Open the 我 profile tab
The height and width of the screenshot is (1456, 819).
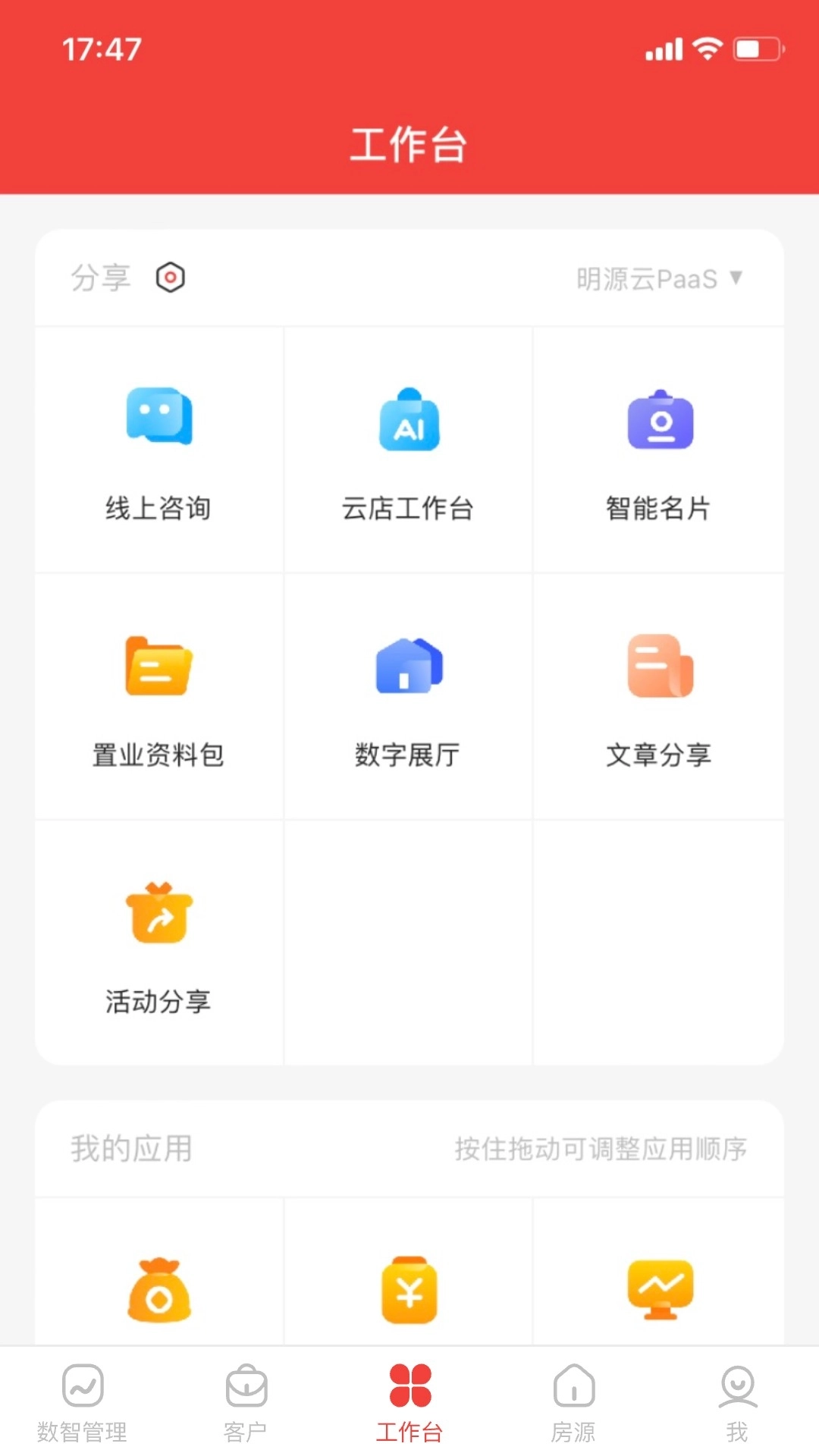point(736,1403)
